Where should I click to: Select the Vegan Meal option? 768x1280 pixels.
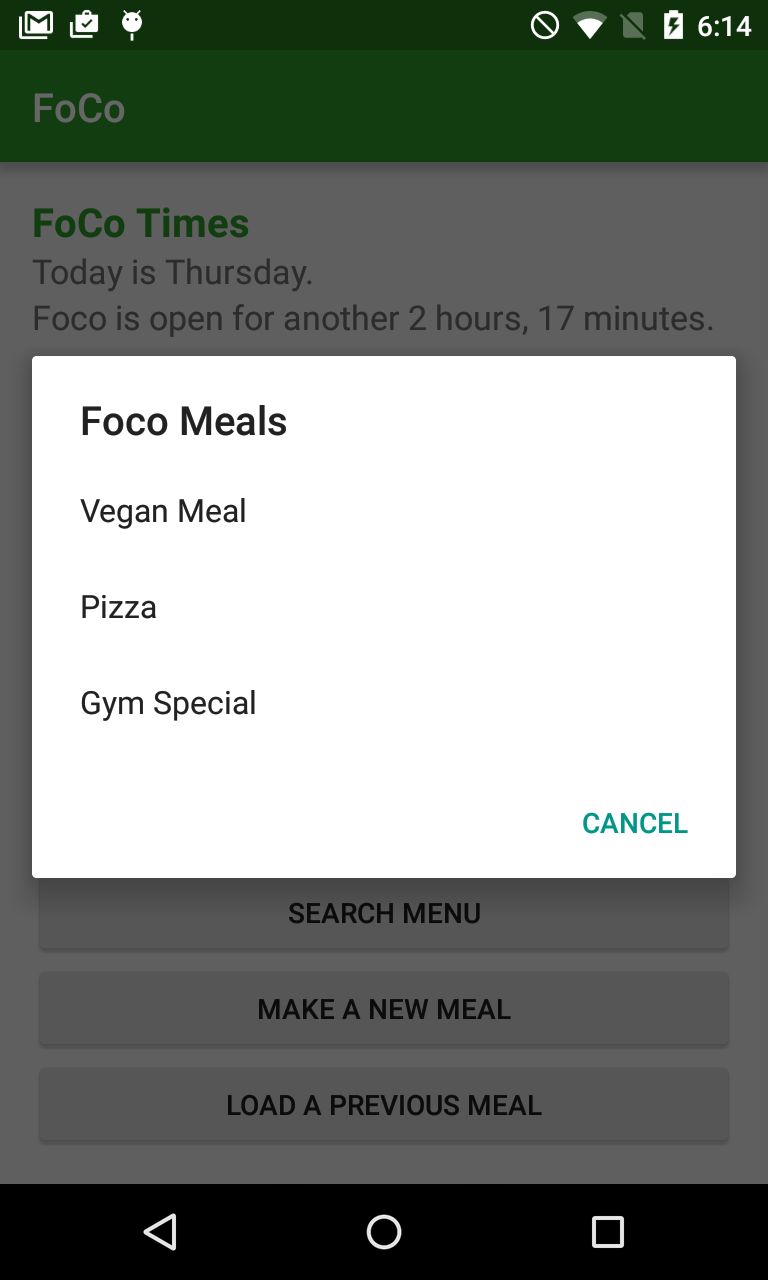pos(384,511)
